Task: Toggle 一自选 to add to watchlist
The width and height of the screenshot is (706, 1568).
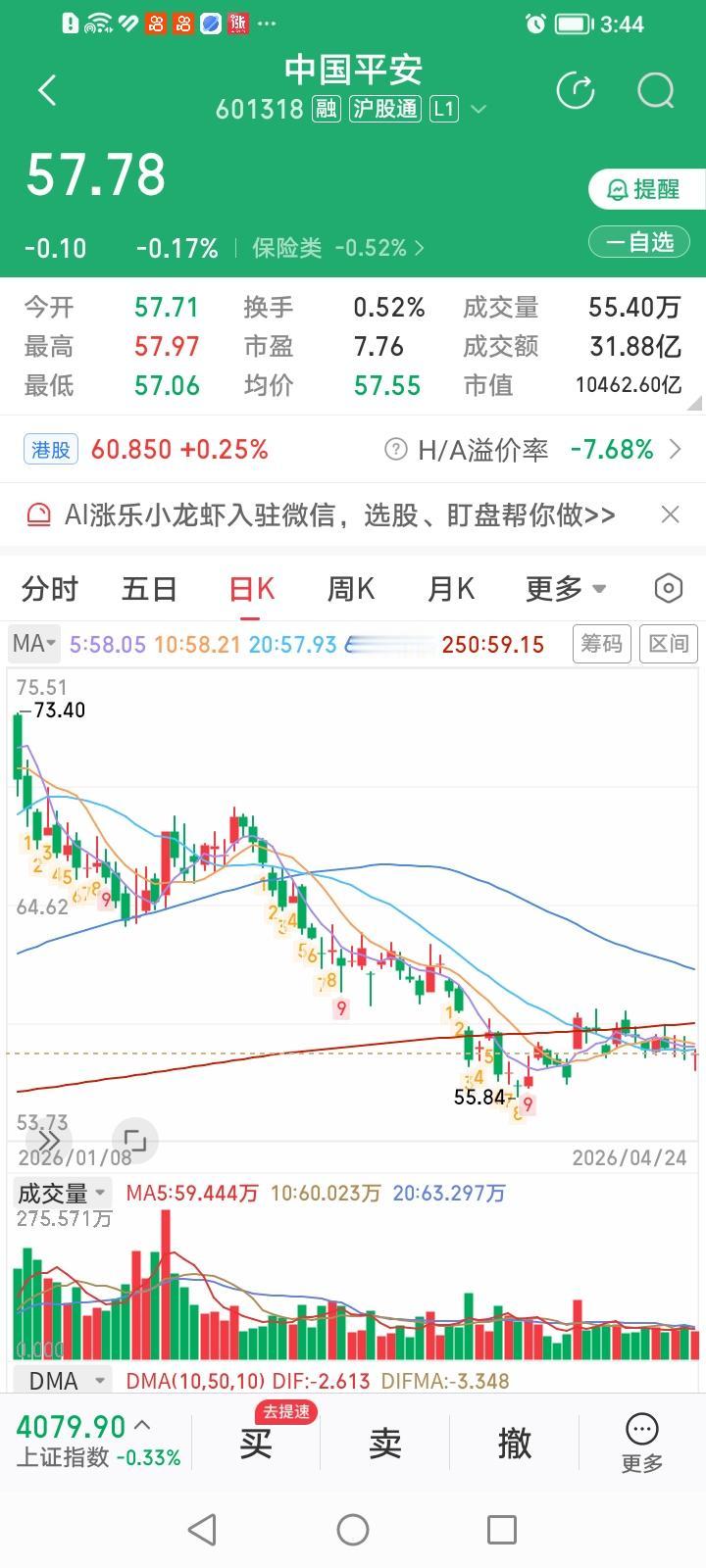Action: (x=638, y=241)
